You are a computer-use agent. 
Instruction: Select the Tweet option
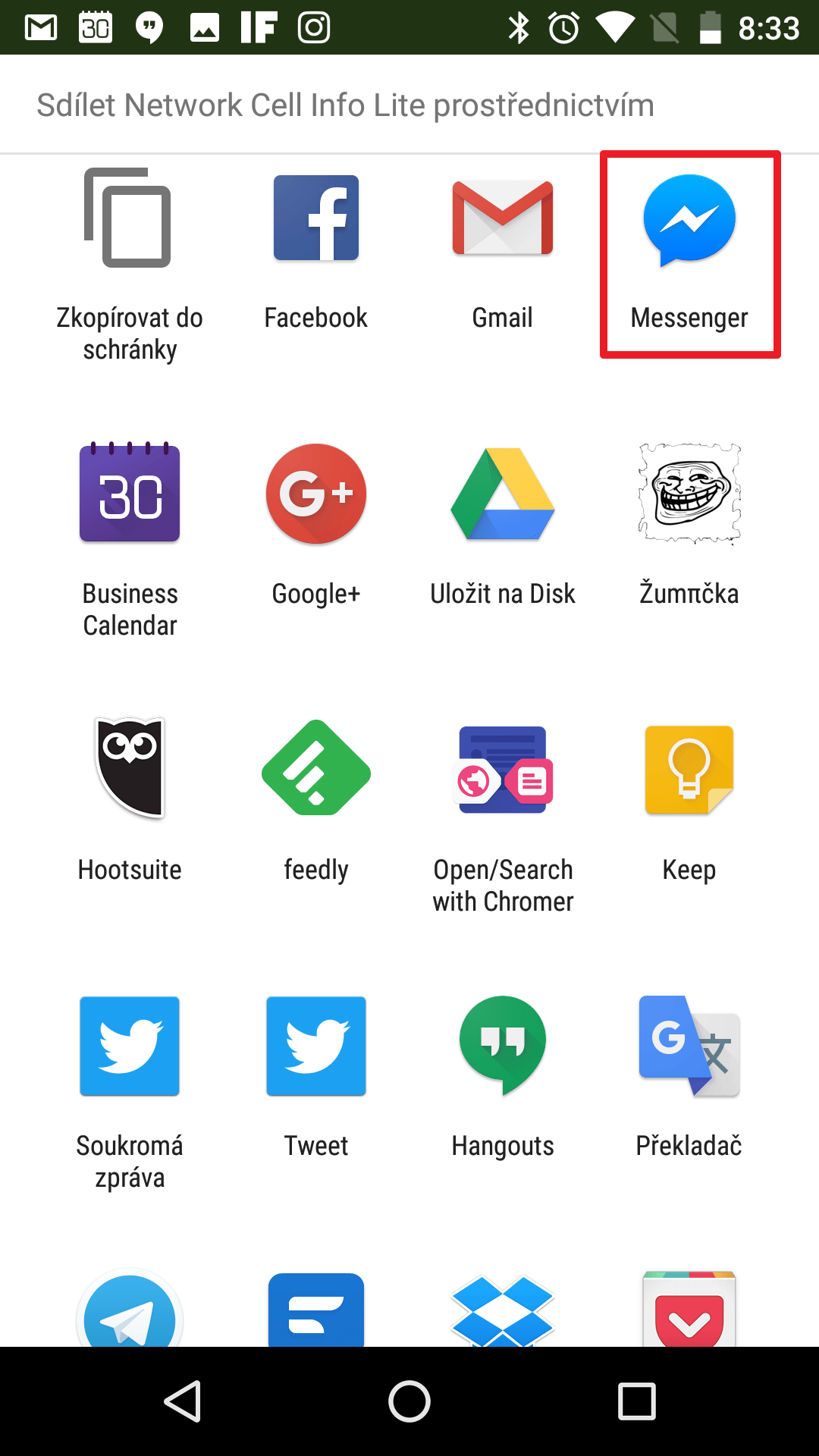tap(316, 1078)
